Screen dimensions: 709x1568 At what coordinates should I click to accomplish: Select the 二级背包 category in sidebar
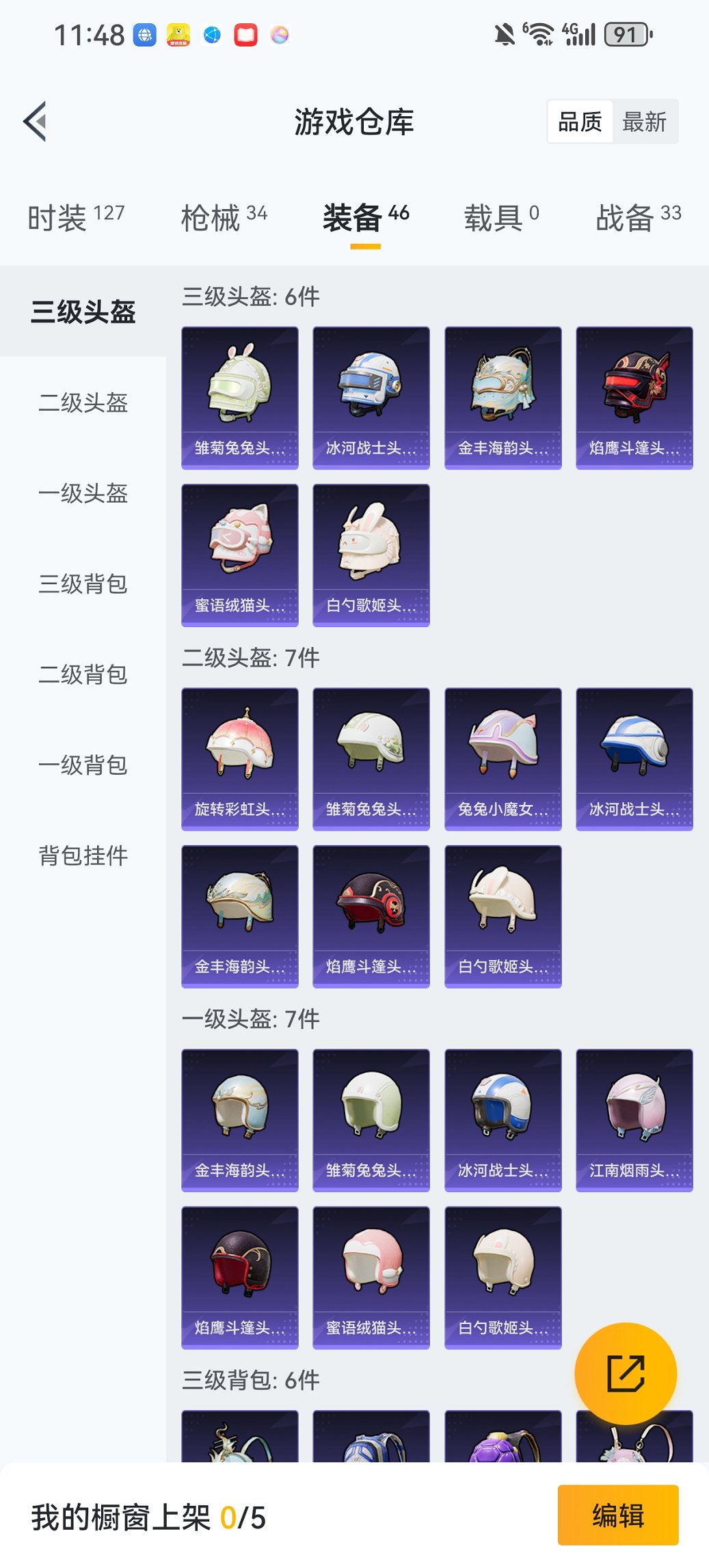point(83,675)
